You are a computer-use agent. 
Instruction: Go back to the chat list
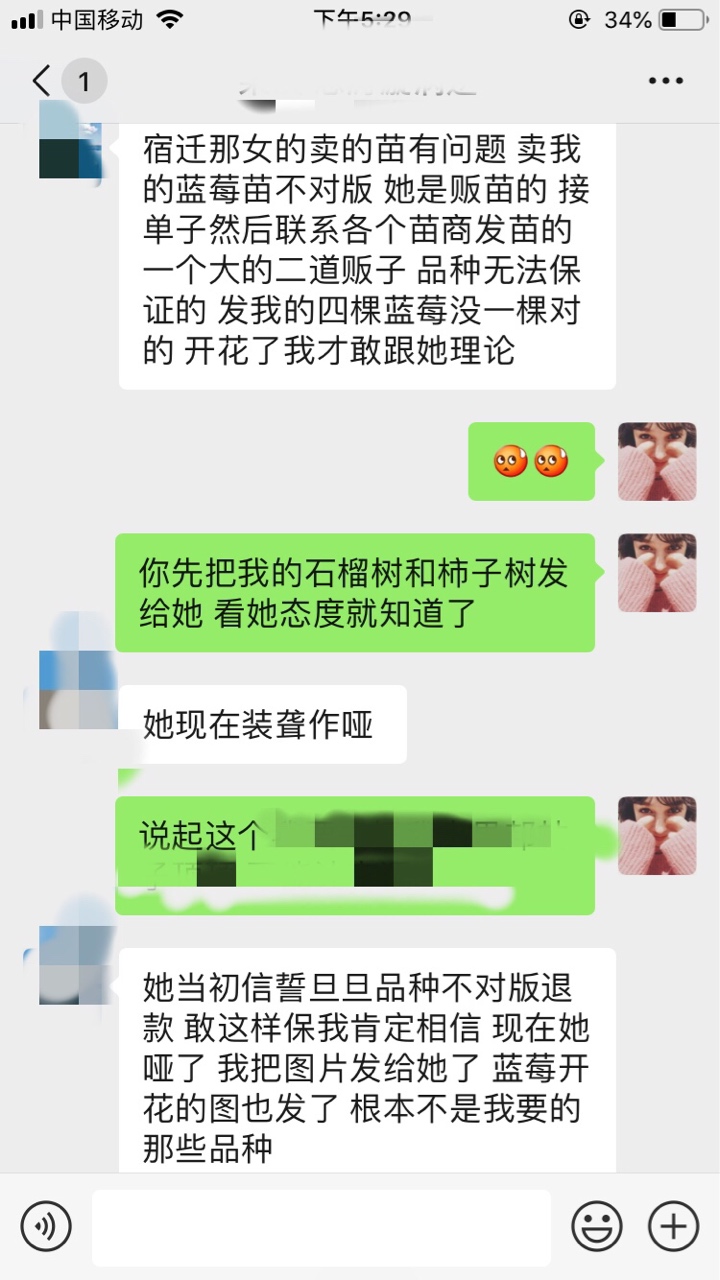click(42, 81)
